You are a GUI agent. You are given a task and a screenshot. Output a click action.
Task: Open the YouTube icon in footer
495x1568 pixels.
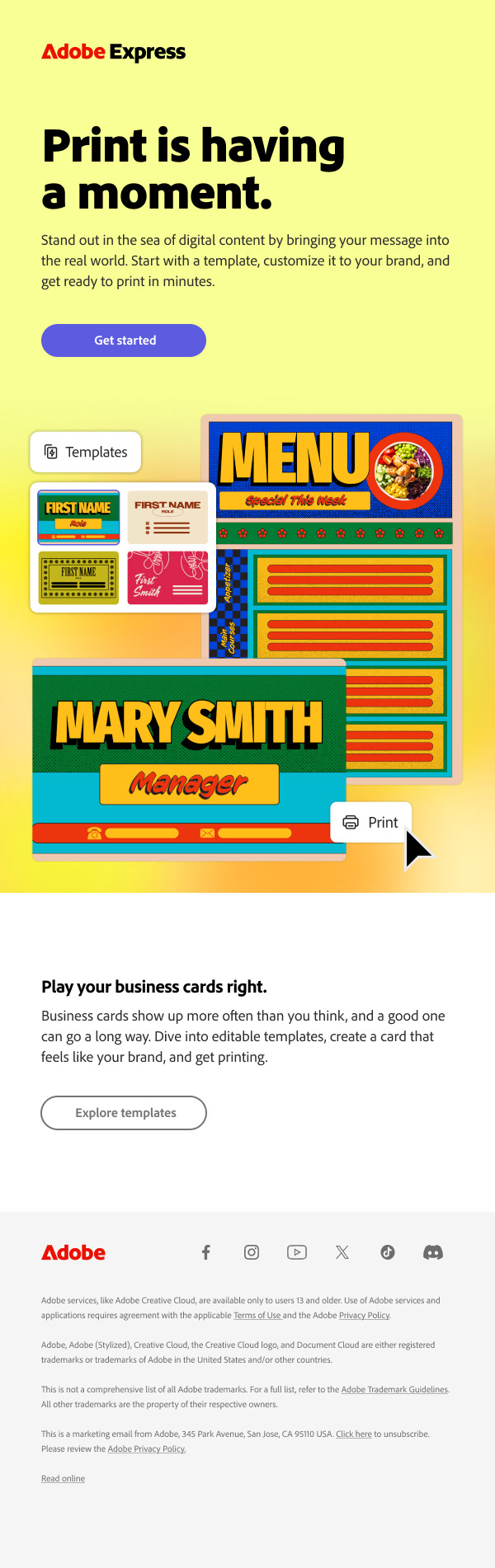[297, 1252]
